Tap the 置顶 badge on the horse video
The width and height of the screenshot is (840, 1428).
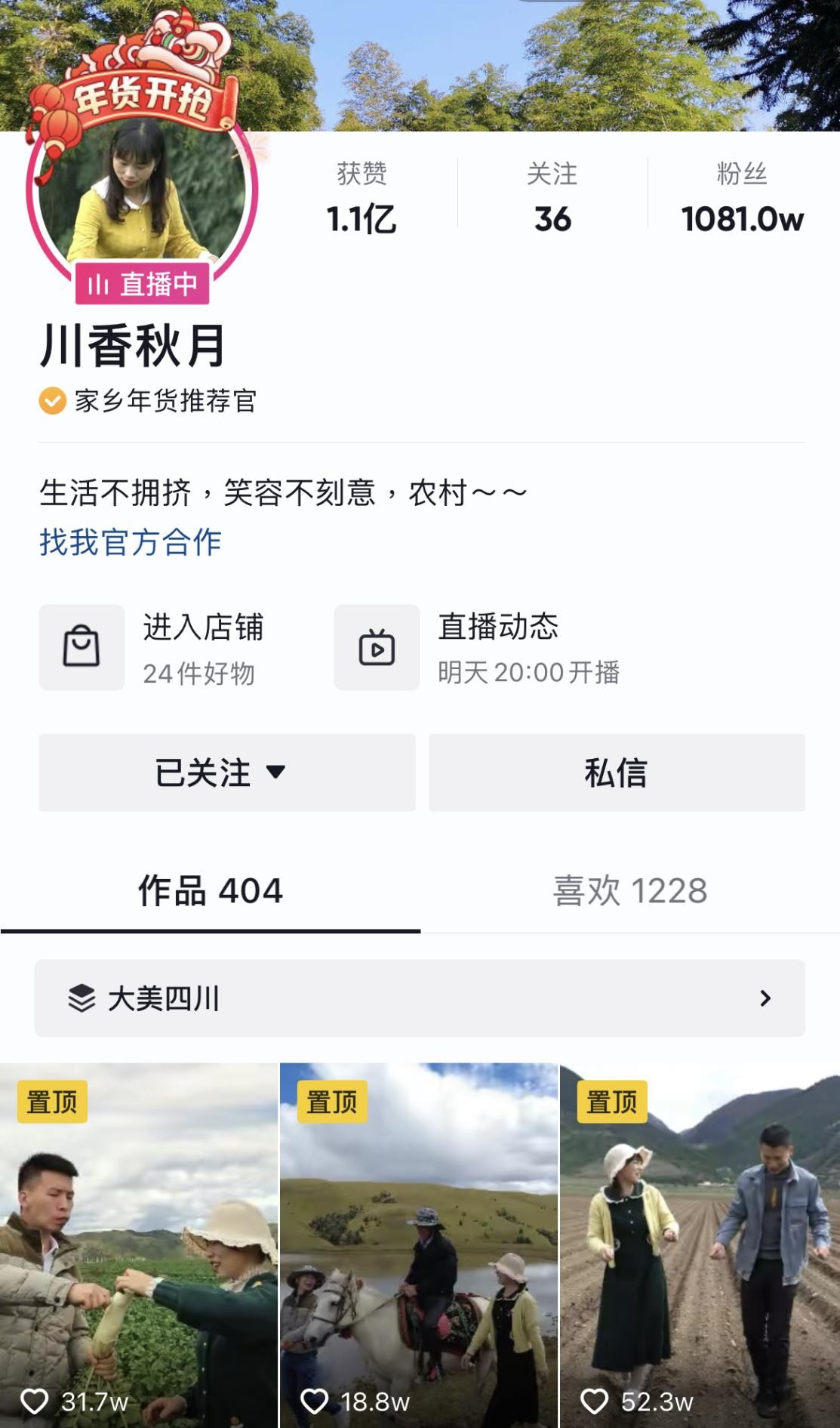[x=331, y=1102]
